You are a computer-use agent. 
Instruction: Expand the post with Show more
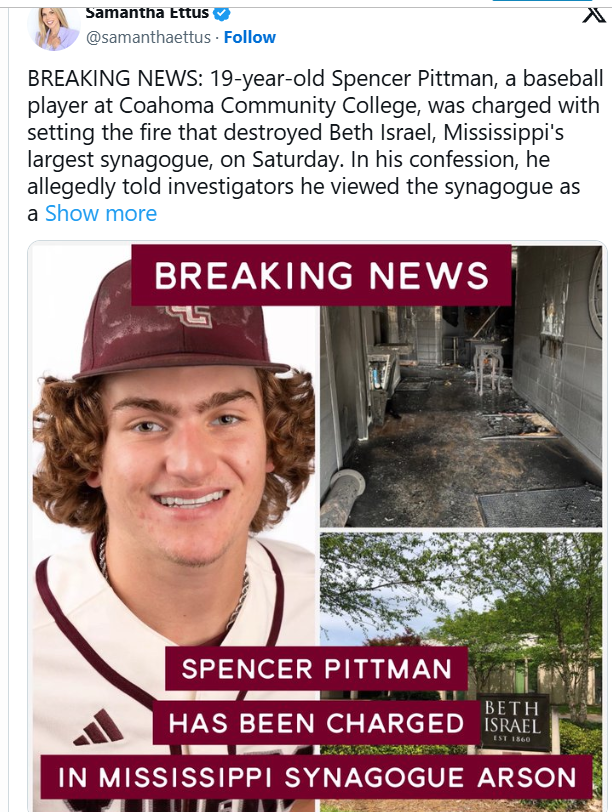pos(101,213)
